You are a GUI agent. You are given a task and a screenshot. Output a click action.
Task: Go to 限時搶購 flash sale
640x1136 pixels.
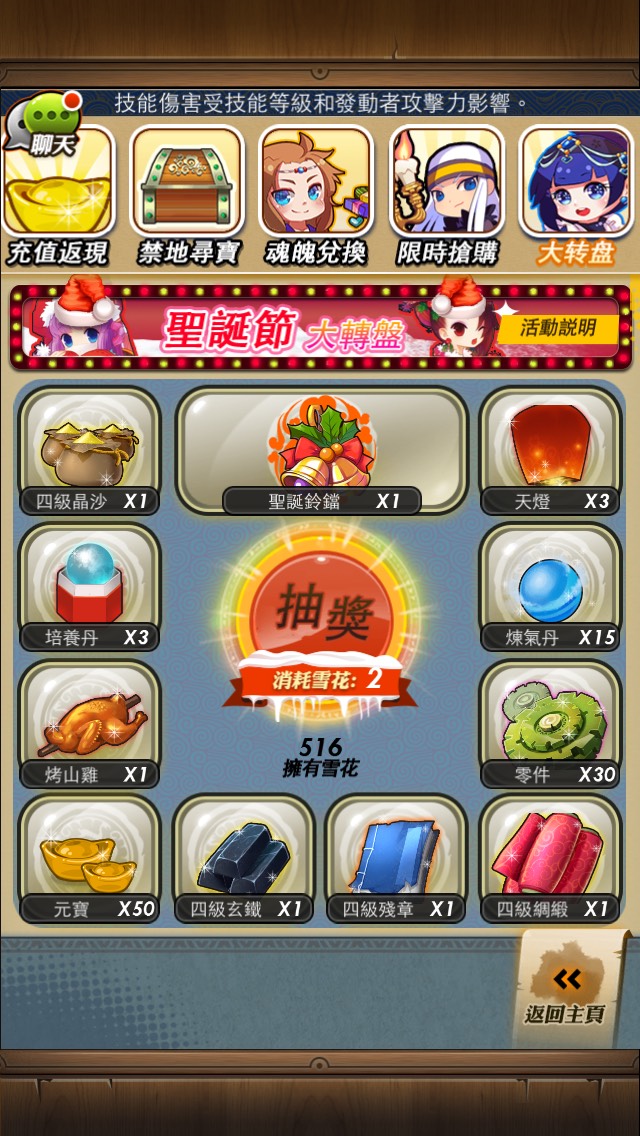click(x=446, y=196)
